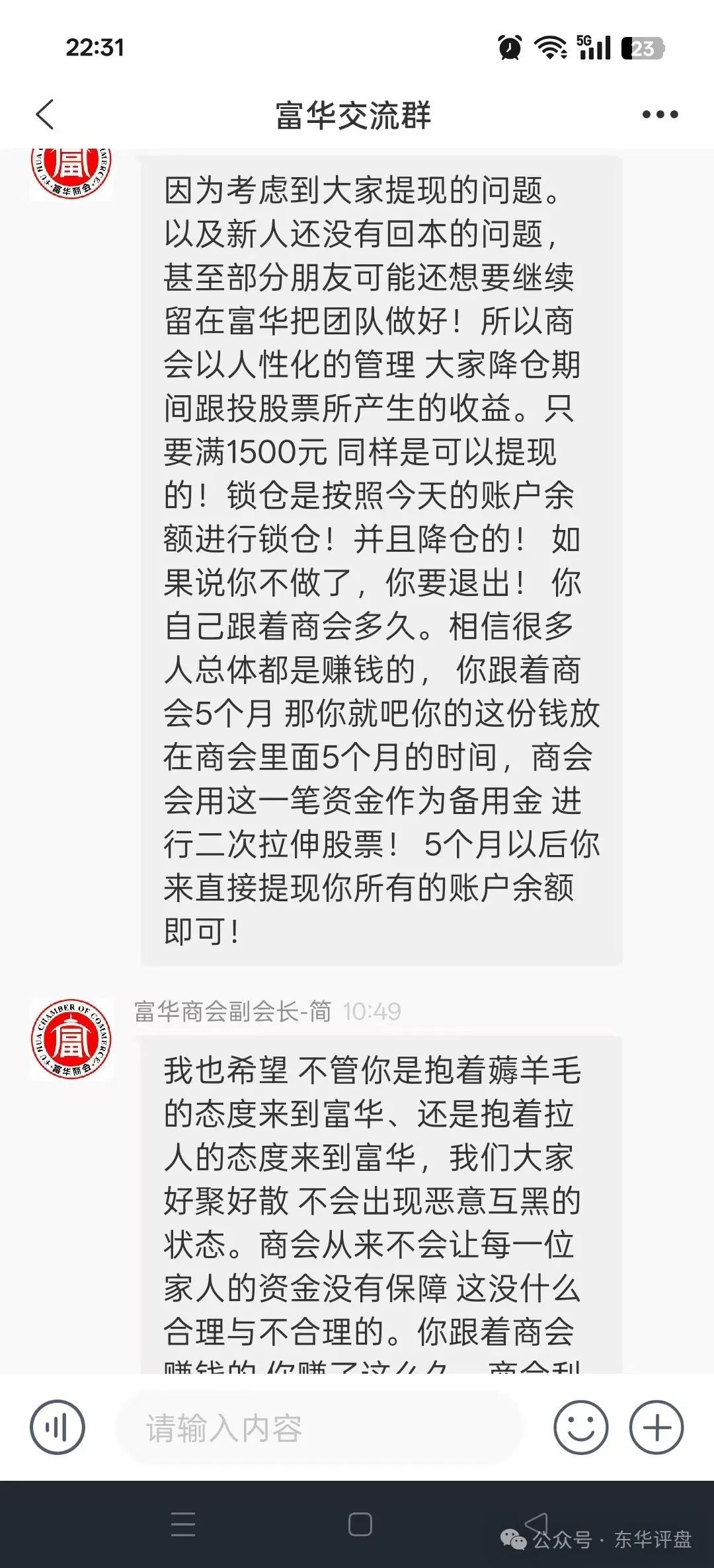Viewport: 714px width, 1568px height.
Task: Tap the back chevron to exit the chat
Action: (44, 114)
